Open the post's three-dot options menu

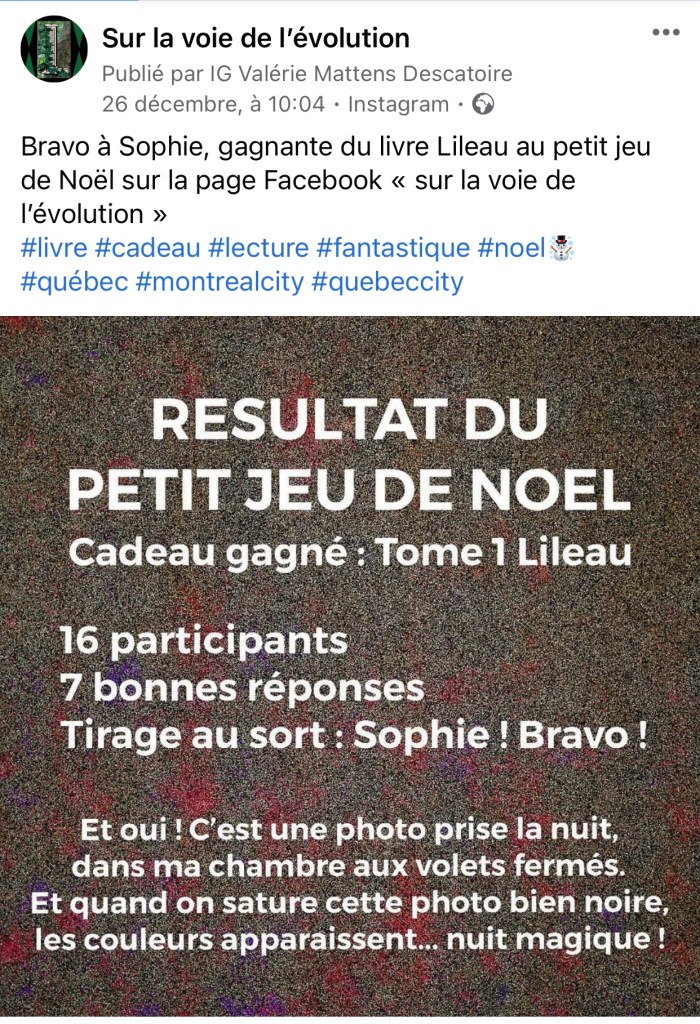(665, 32)
